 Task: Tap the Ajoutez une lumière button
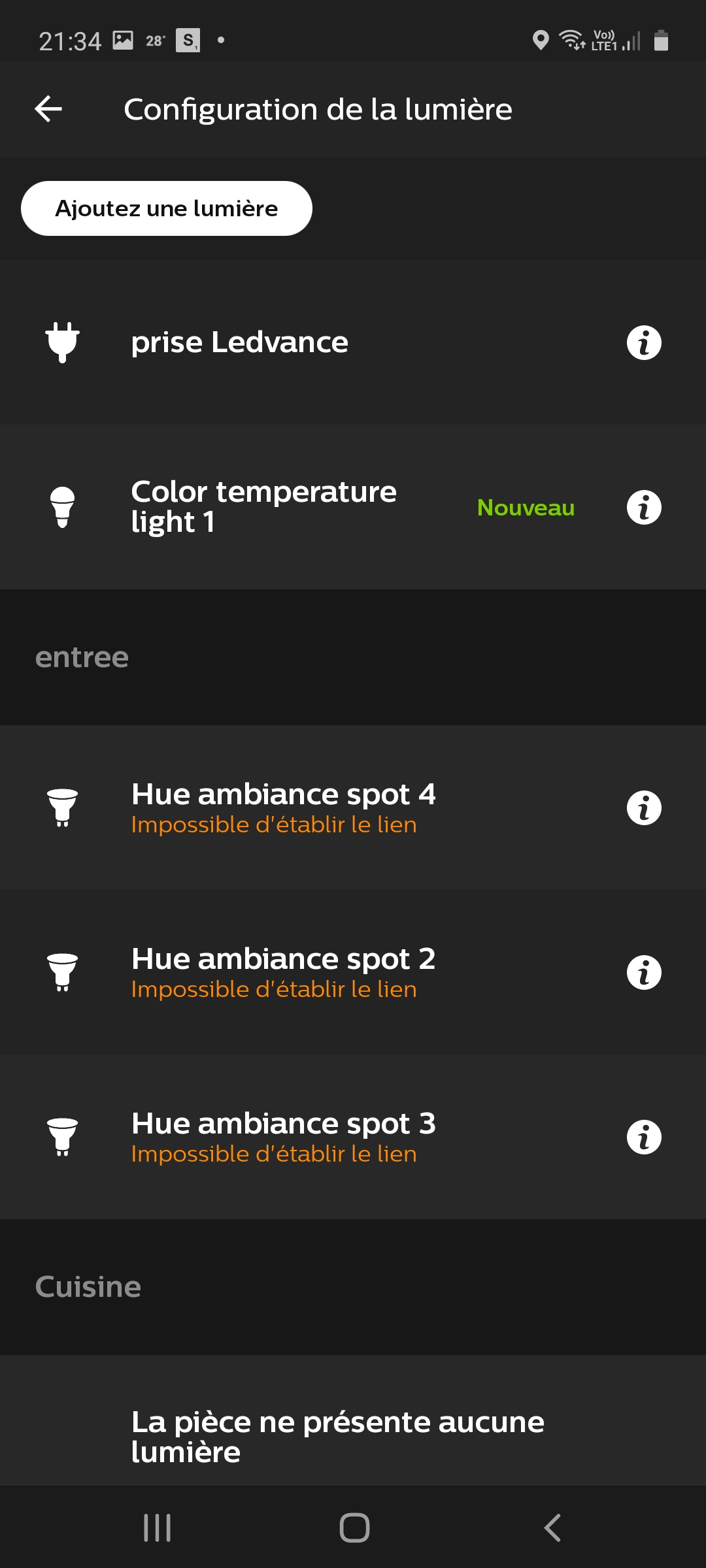tap(167, 208)
